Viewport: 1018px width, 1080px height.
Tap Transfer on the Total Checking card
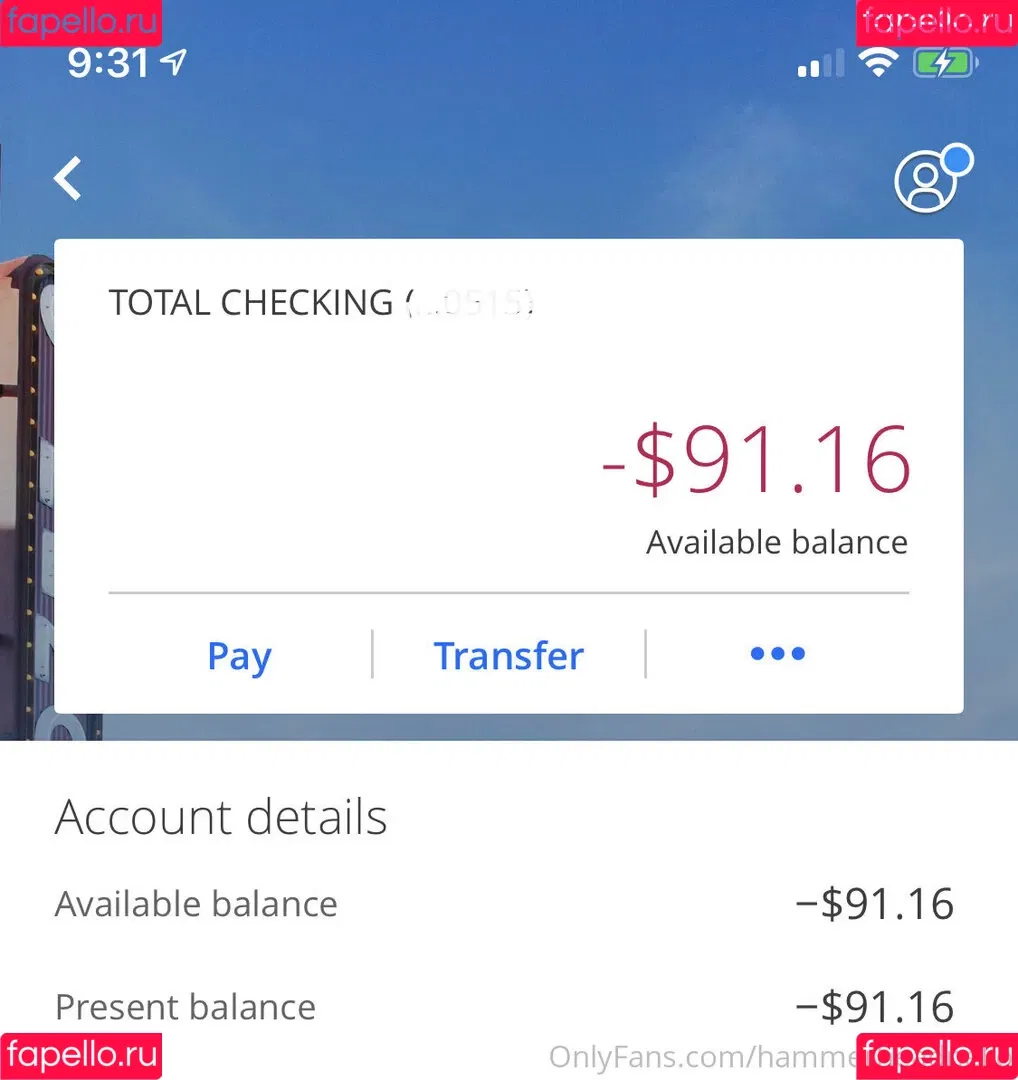click(508, 656)
